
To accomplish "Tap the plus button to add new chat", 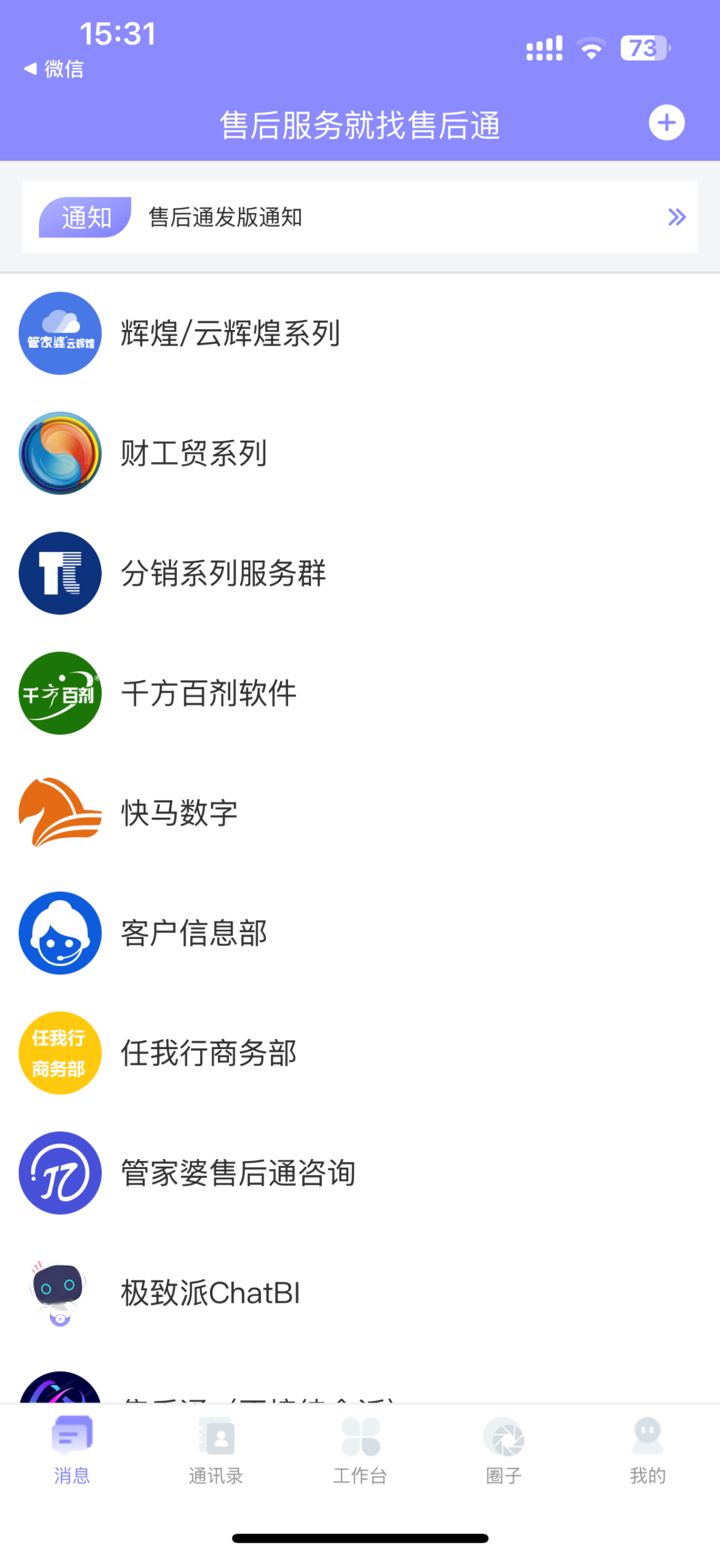I will pos(666,122).
